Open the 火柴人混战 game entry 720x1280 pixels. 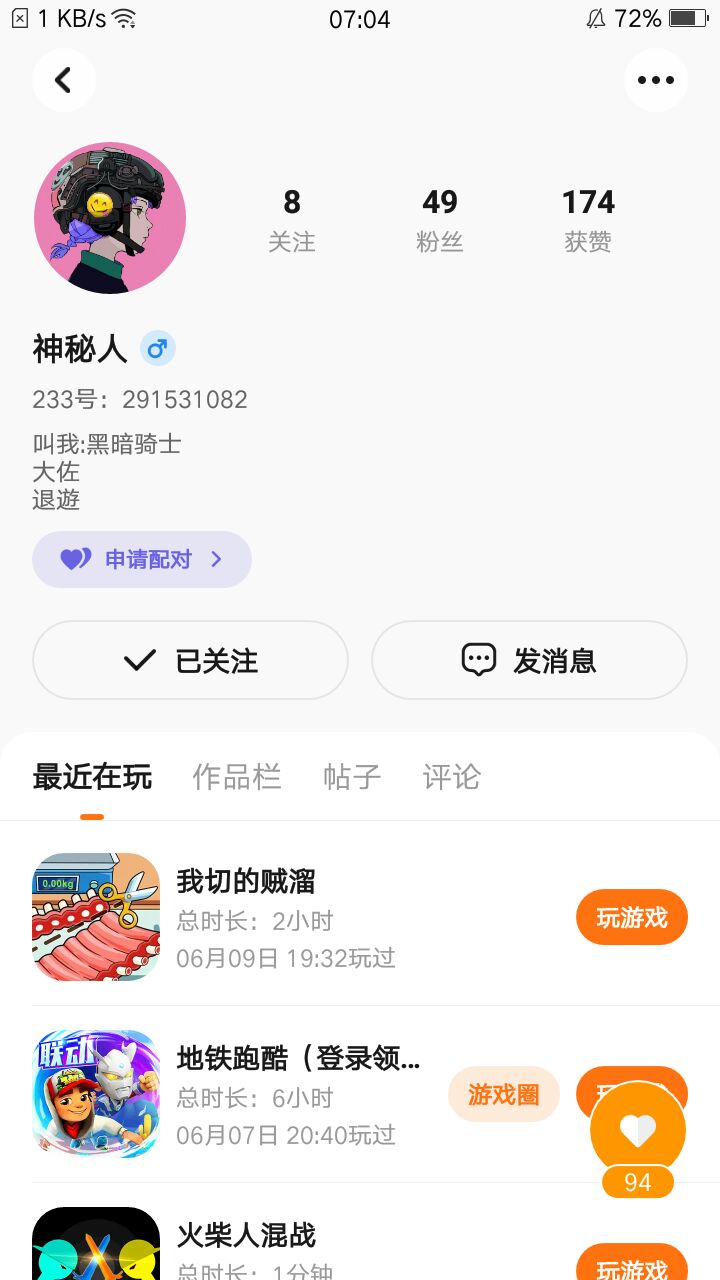246,1236
